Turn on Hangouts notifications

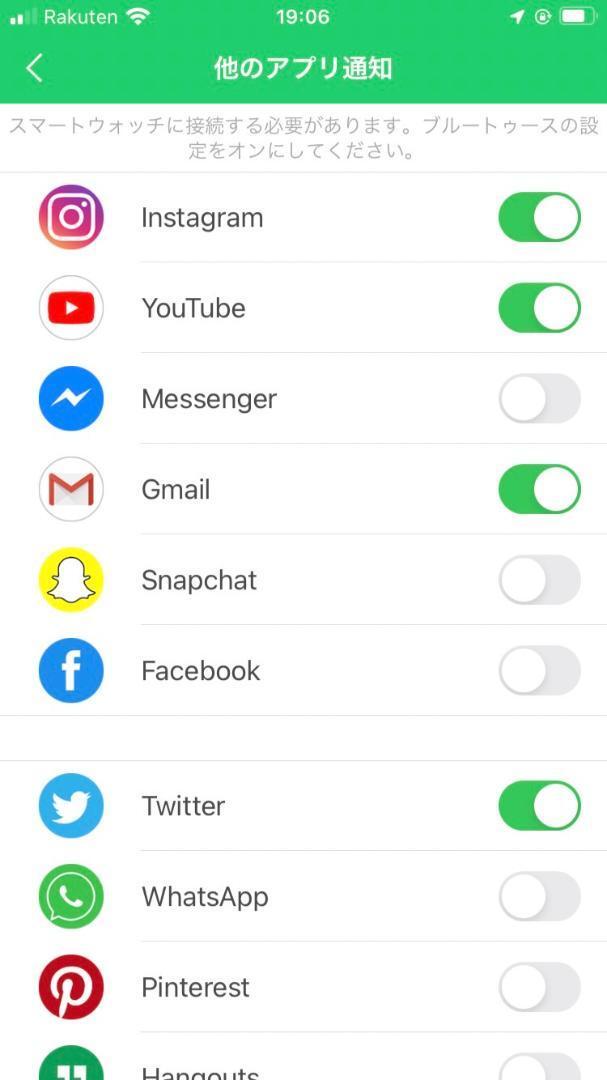coord(539,1068)
